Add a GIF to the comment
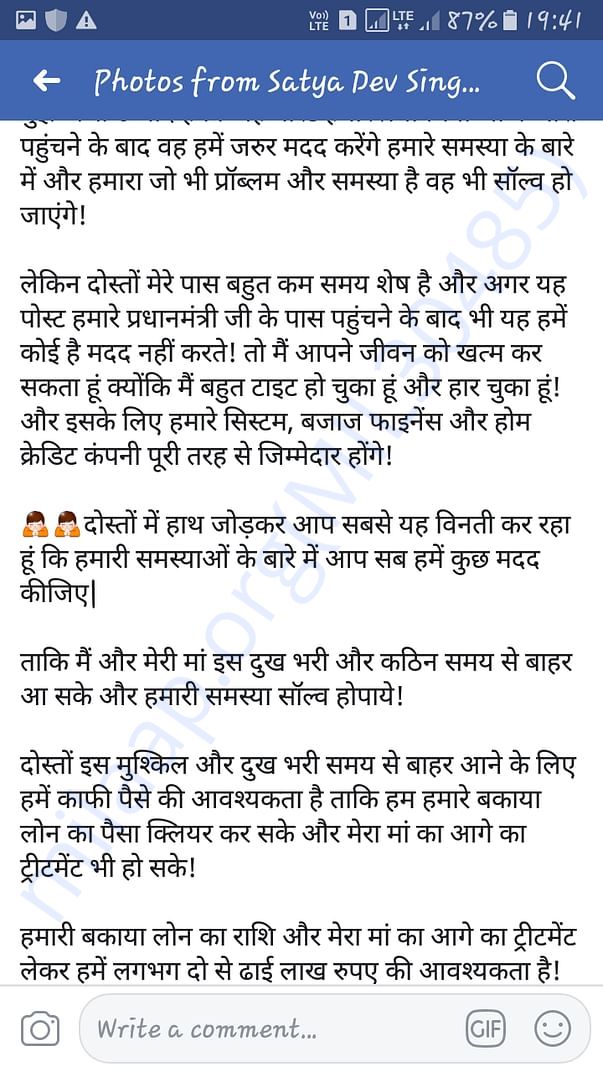 485,1028
